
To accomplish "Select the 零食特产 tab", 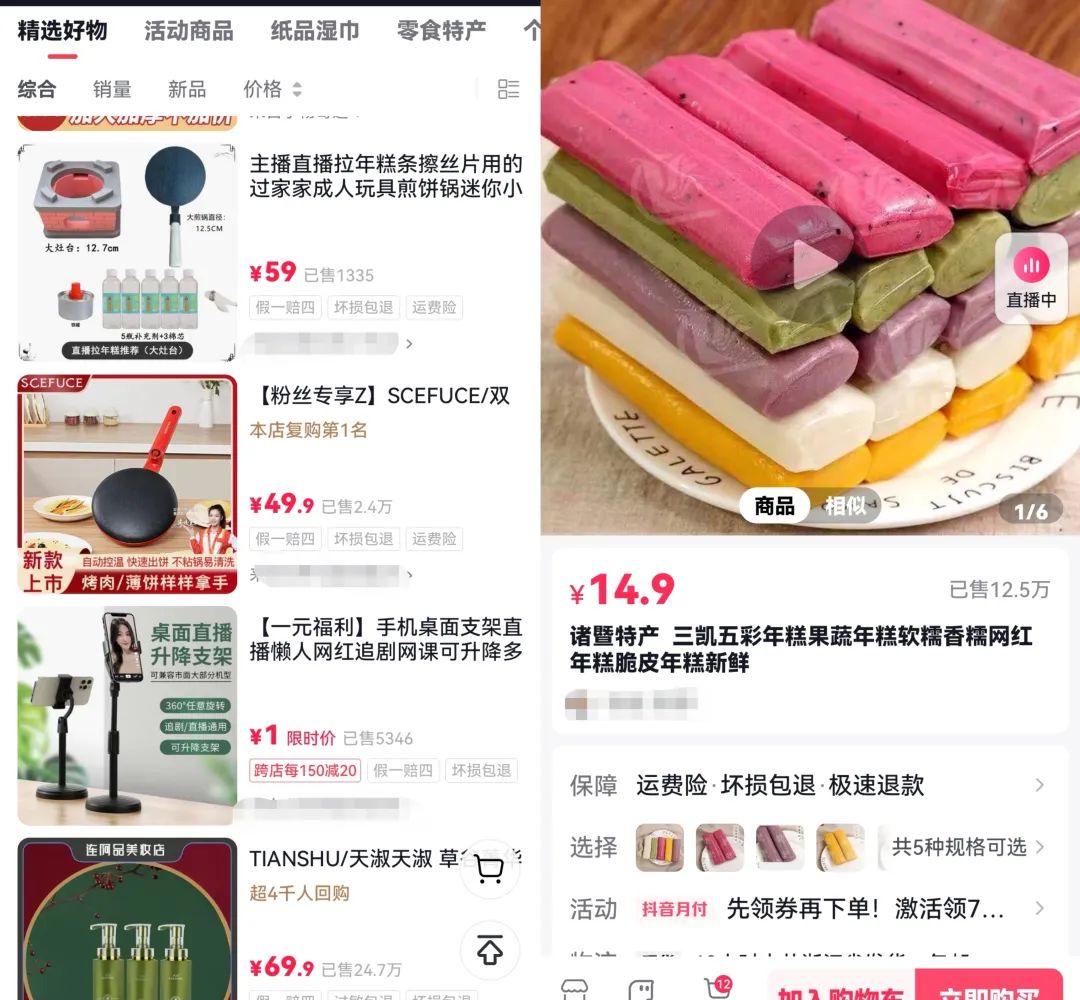I will click(x=441, y=31).
